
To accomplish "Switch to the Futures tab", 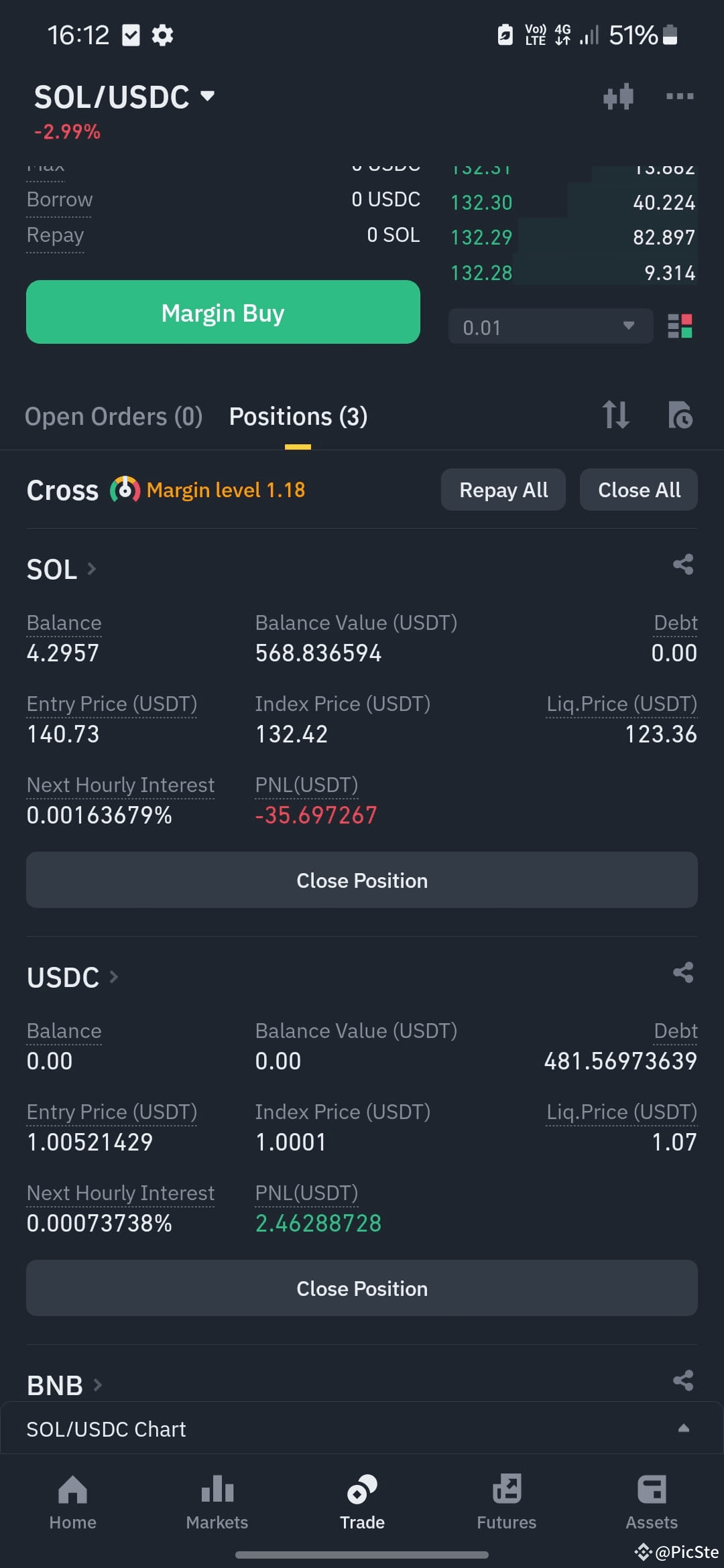I will 507,1502.
